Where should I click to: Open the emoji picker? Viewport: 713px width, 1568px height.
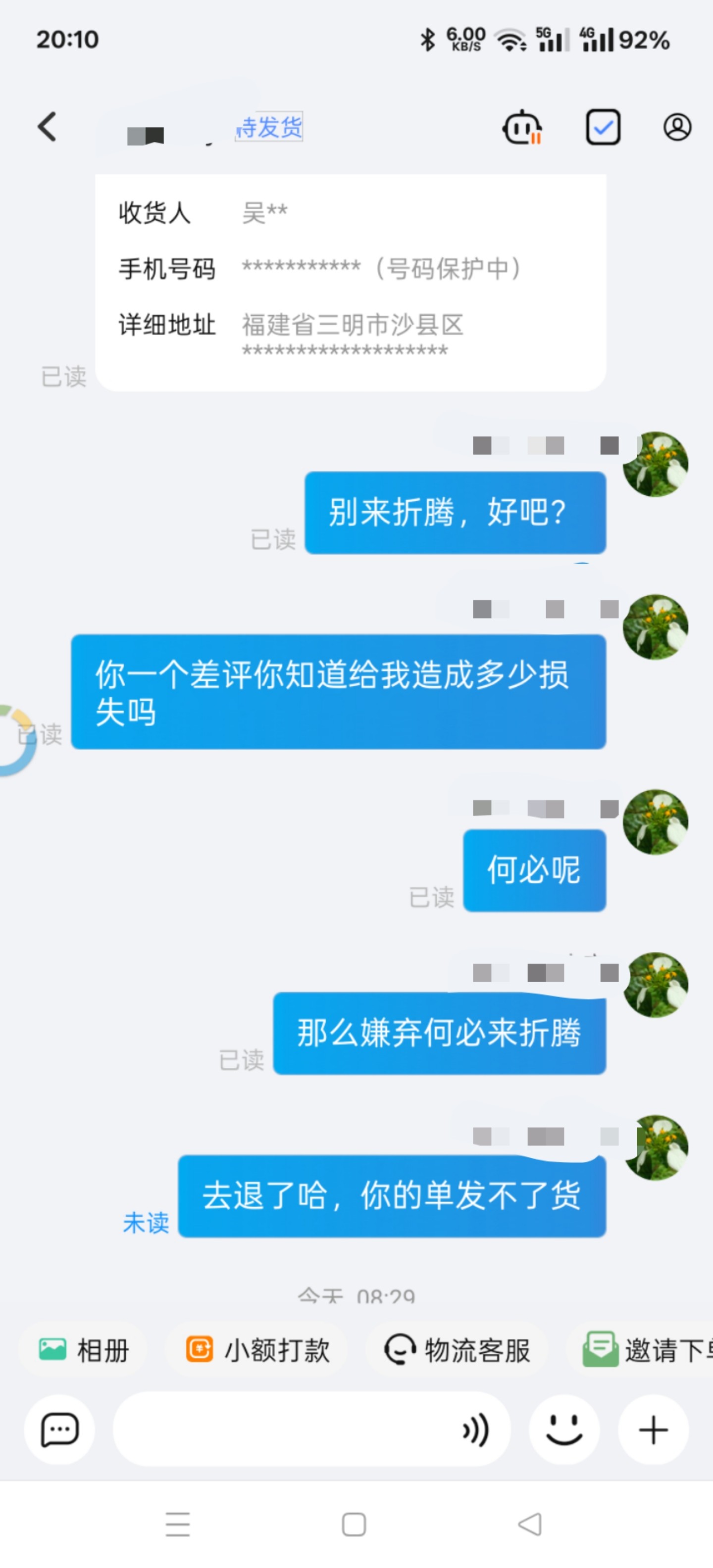[564, 1429]
